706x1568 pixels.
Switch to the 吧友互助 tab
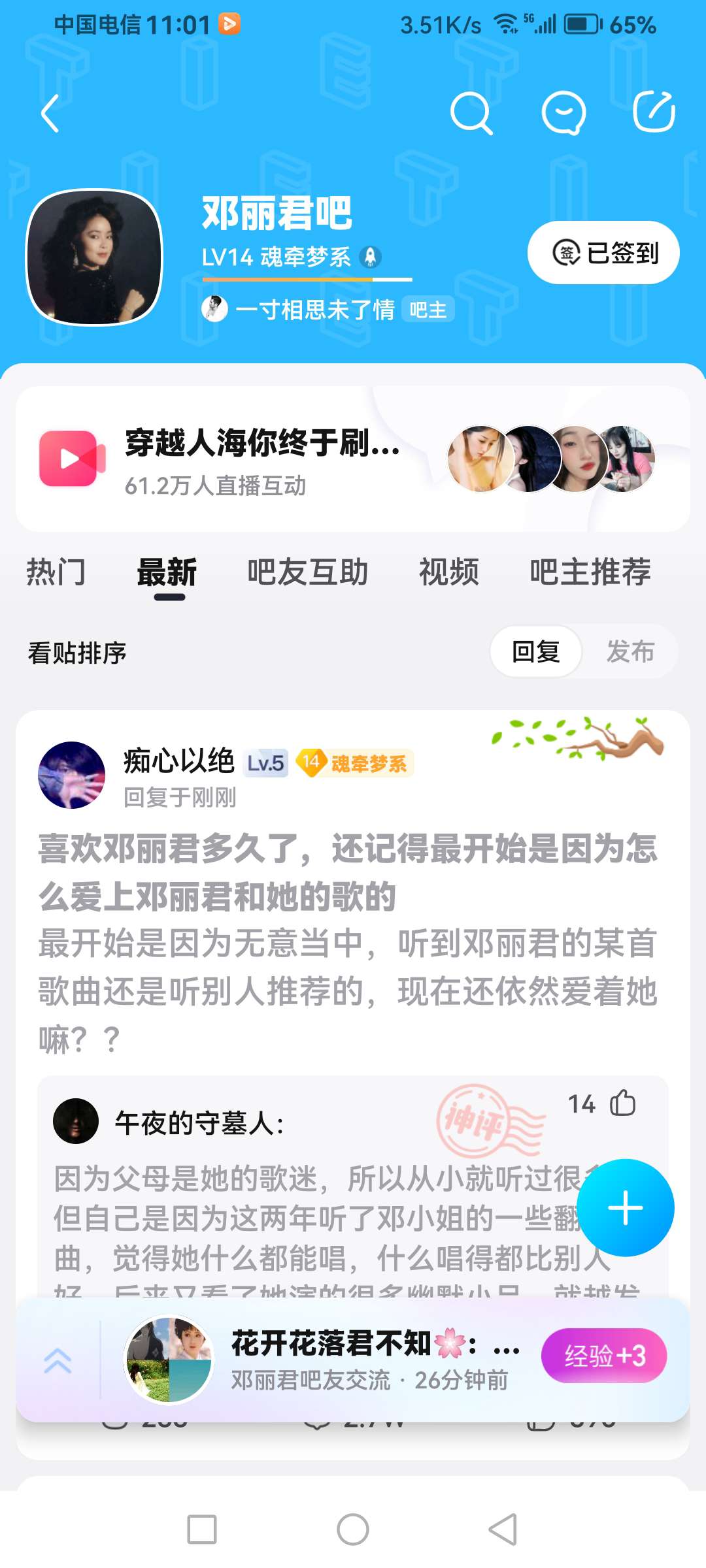click(307, 572)
